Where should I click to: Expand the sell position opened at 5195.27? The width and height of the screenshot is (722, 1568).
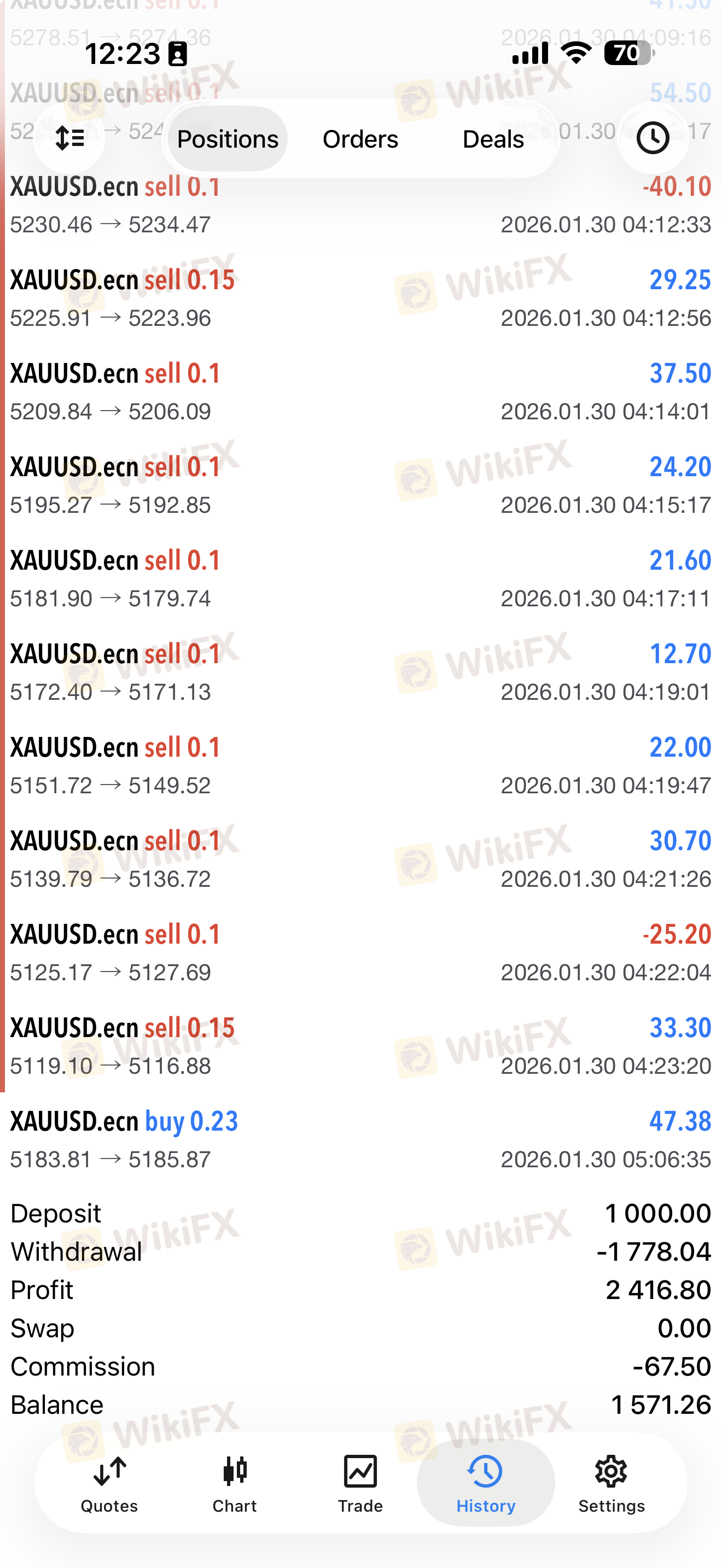(360, 485)
